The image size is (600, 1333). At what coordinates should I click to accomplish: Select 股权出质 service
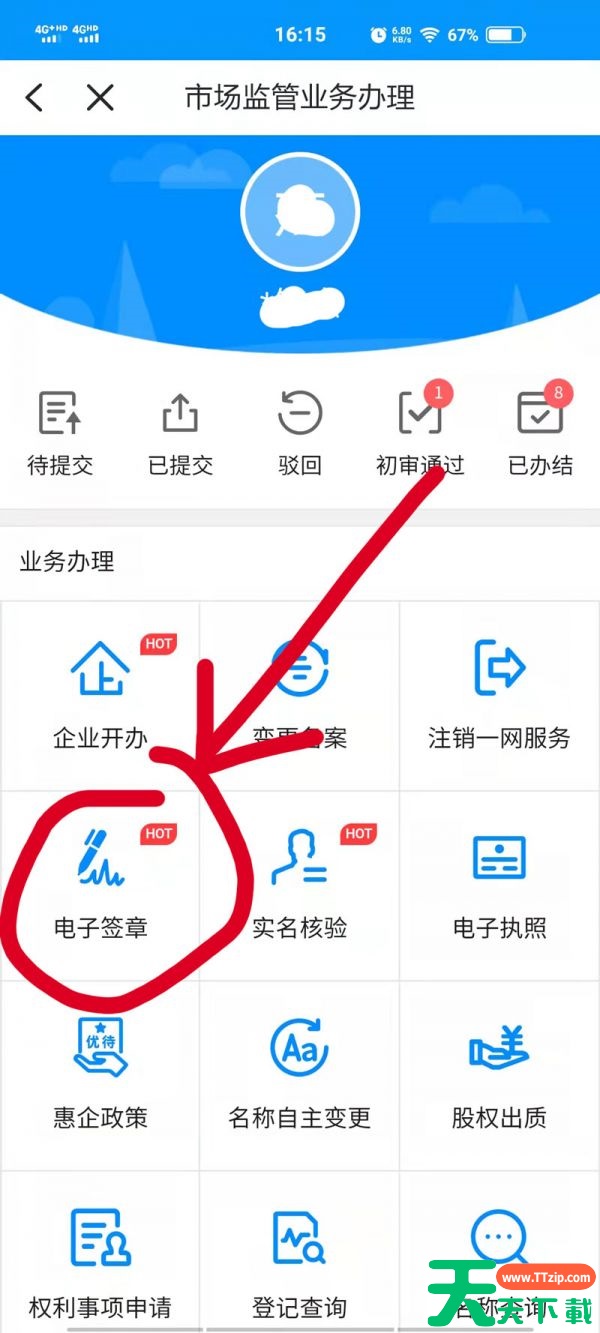point(499,1075)
